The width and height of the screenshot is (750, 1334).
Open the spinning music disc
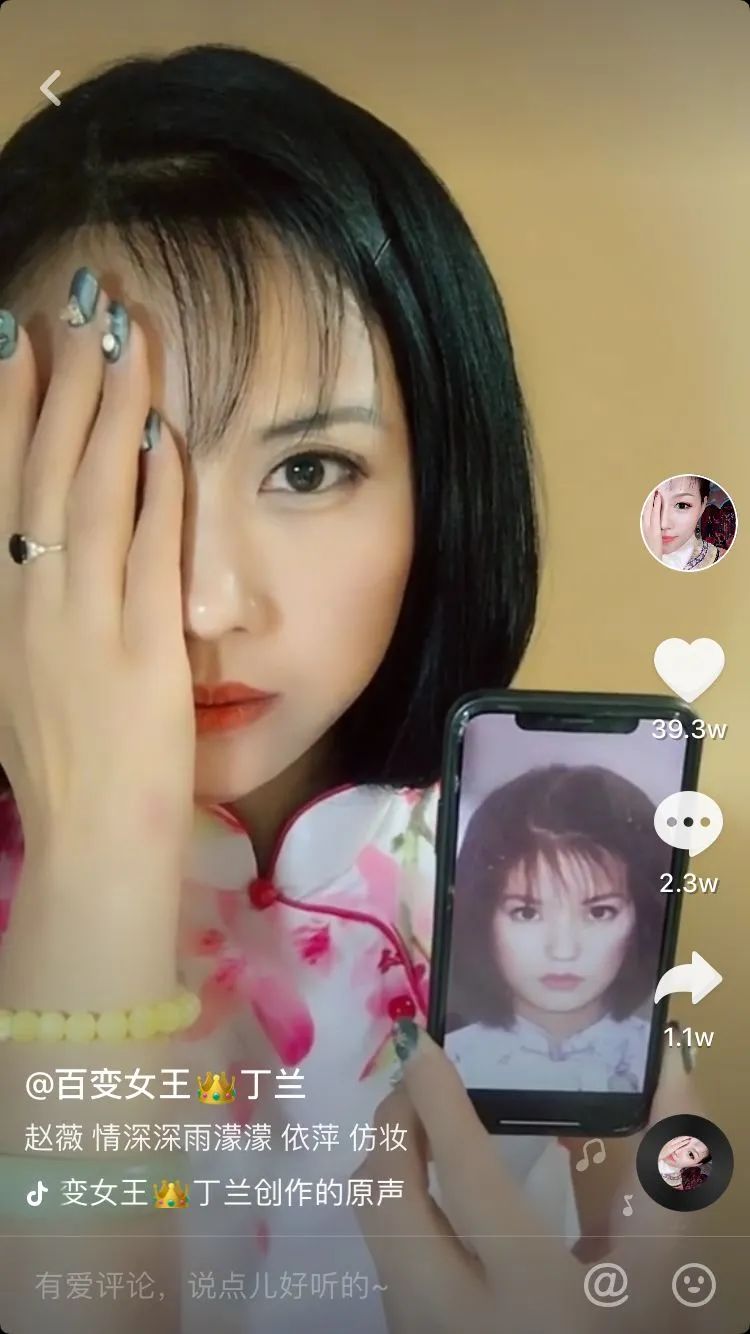click(685, 1162)
